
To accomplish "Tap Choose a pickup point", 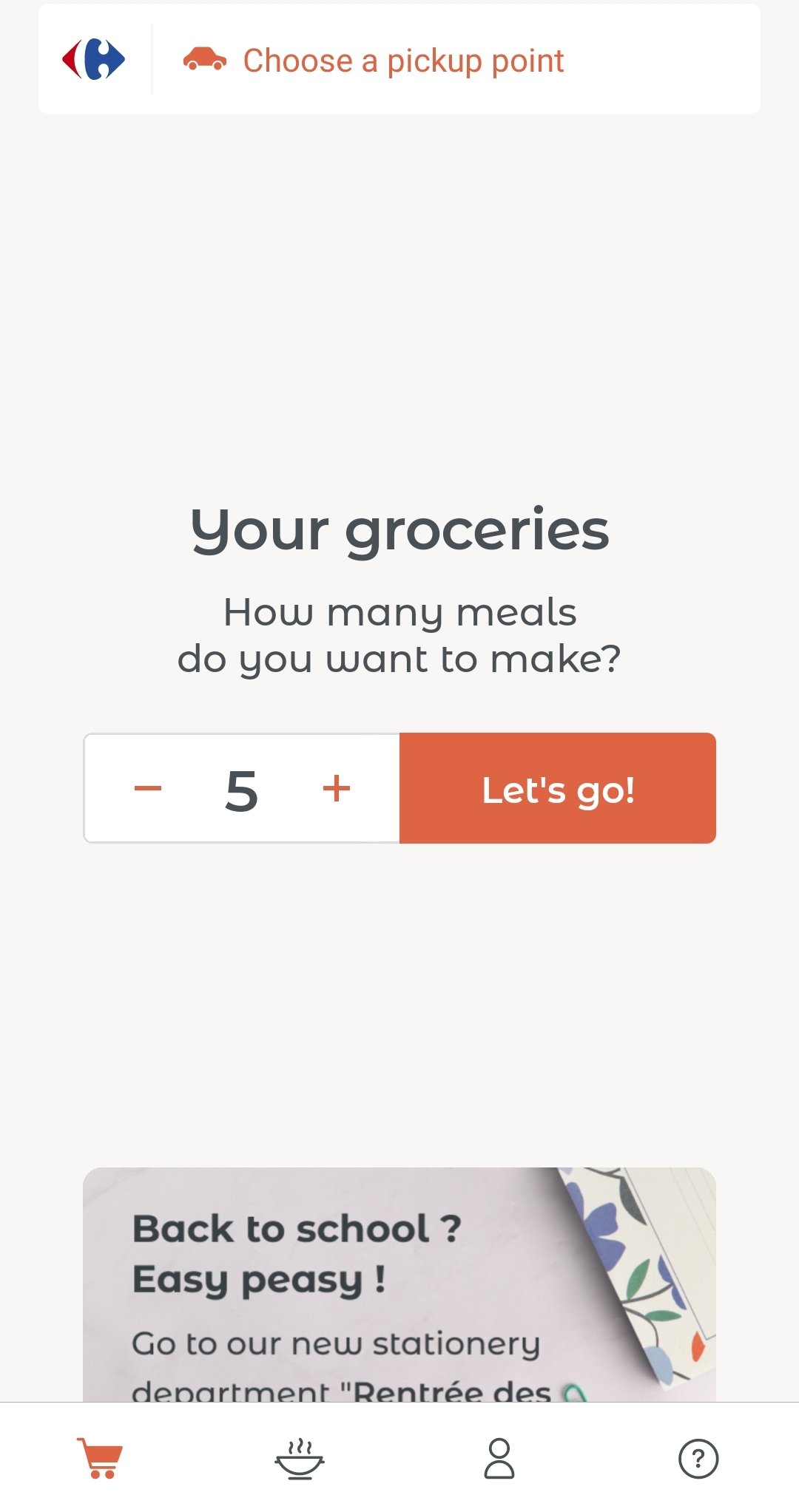I will coord(374,60).
